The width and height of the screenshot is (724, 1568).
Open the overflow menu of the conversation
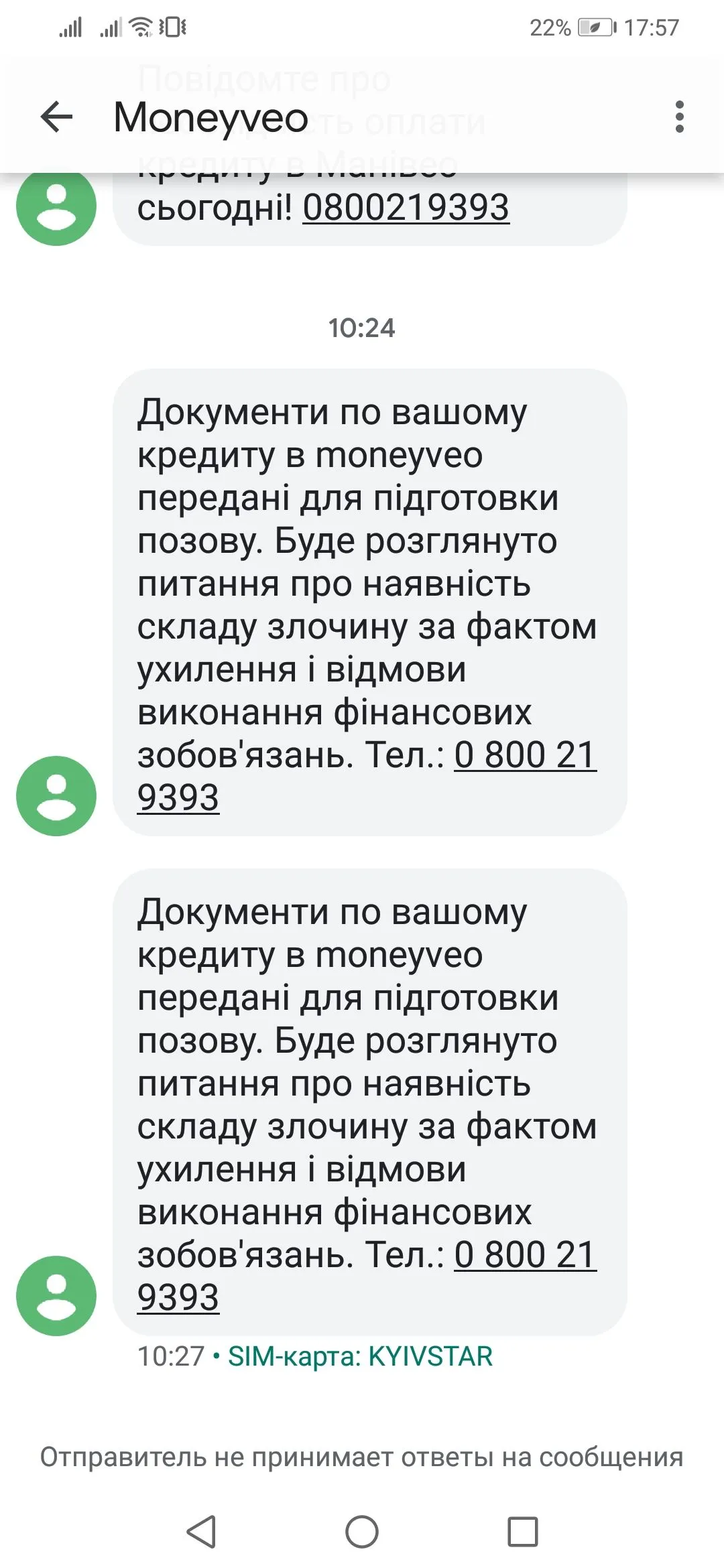[x=679, y=117]
